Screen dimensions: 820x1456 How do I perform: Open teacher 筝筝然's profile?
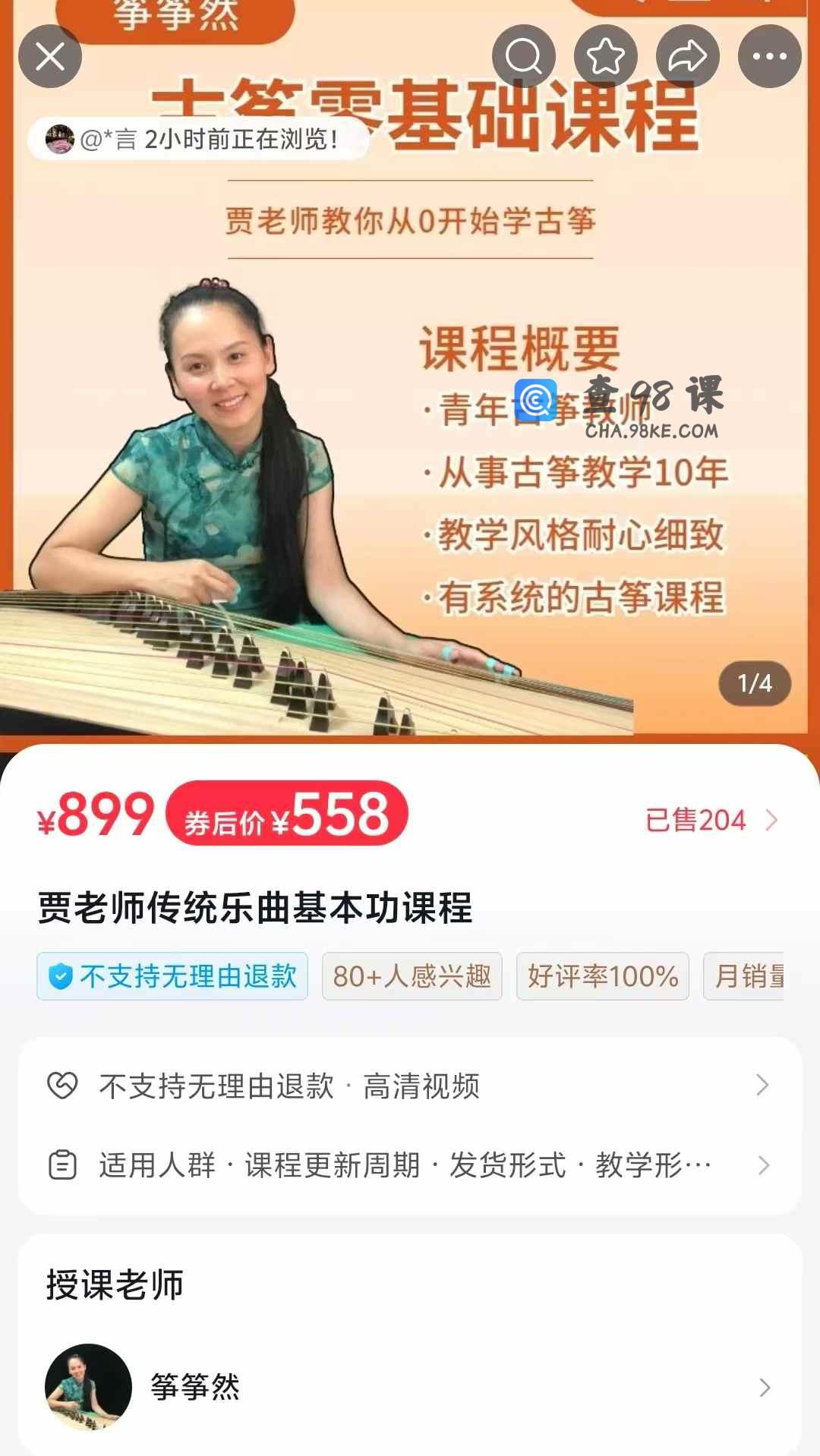click(x=410, y=1388)
